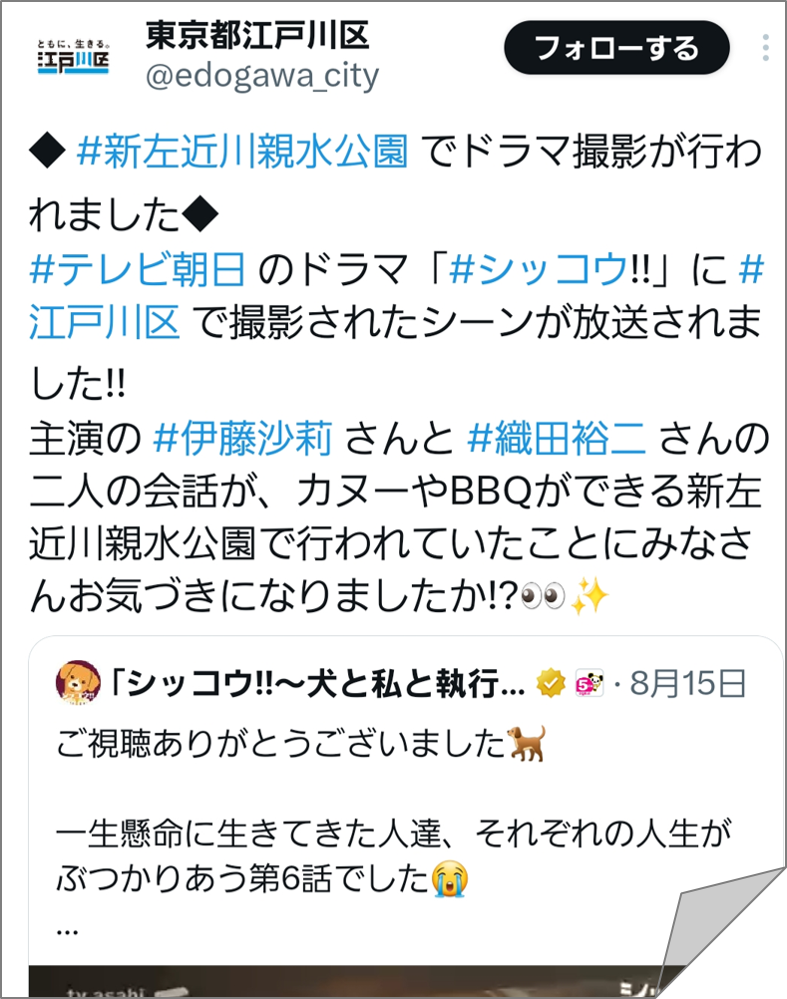Tap the フォローする button

[616, 48]
